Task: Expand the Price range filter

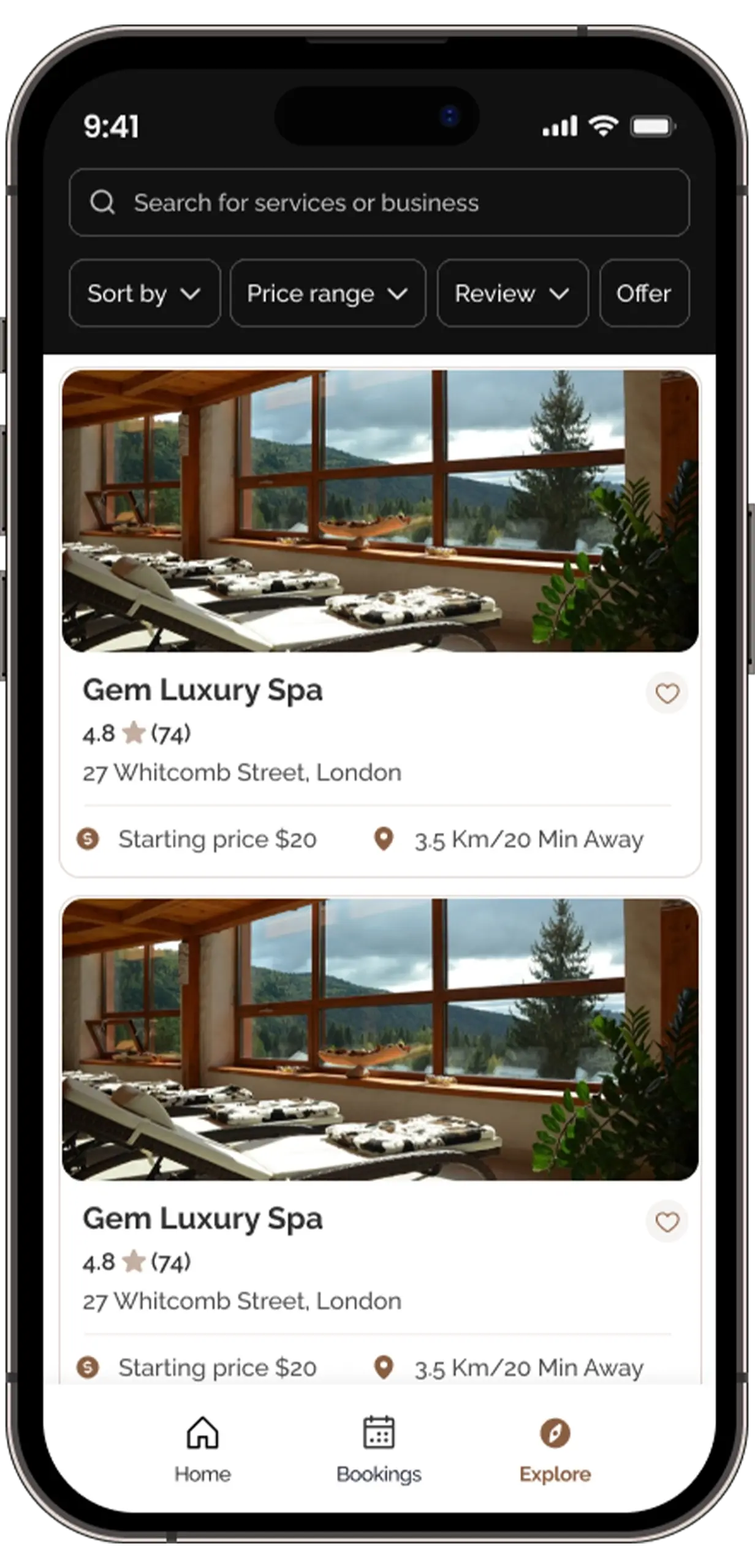Action: 327,293
